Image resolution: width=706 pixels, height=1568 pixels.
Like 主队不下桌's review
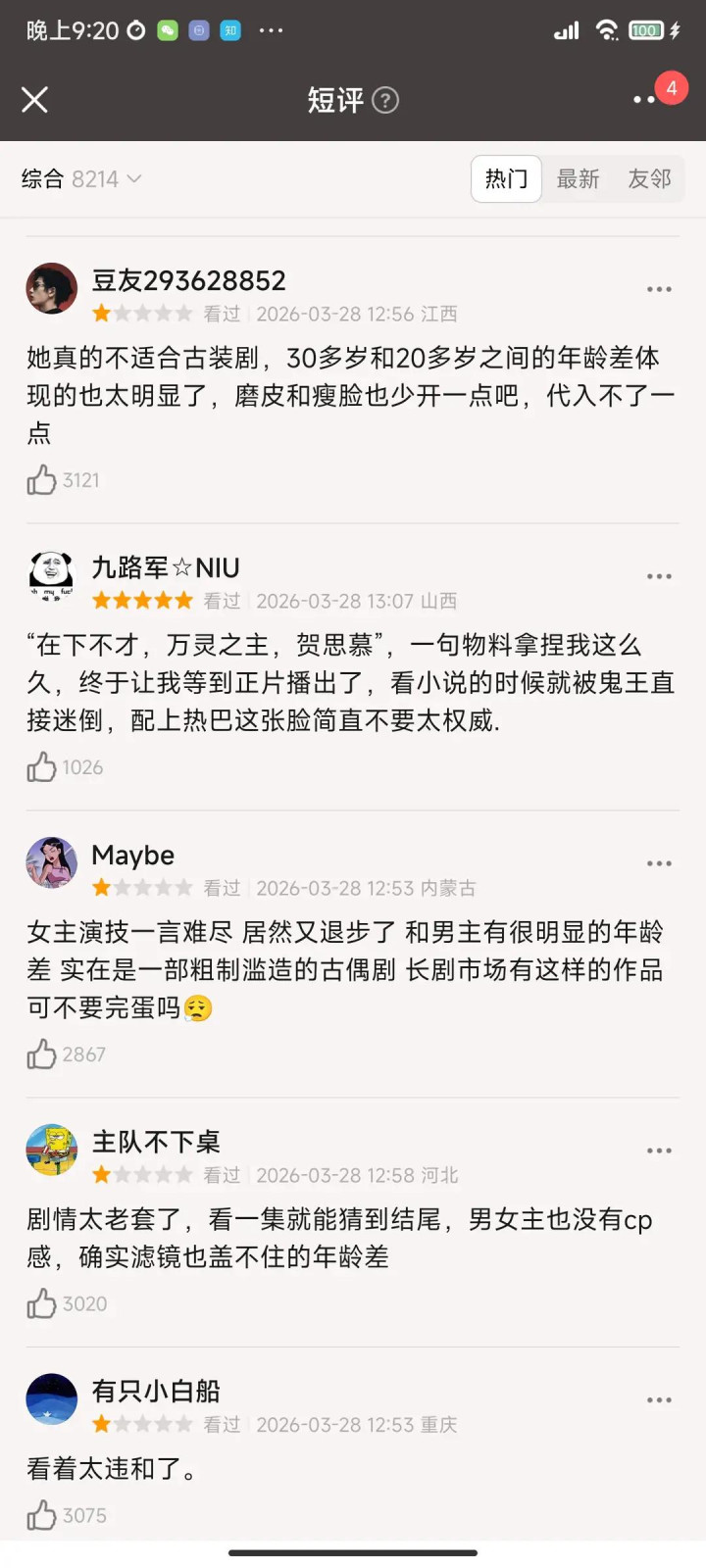(x=42, y=1303)
